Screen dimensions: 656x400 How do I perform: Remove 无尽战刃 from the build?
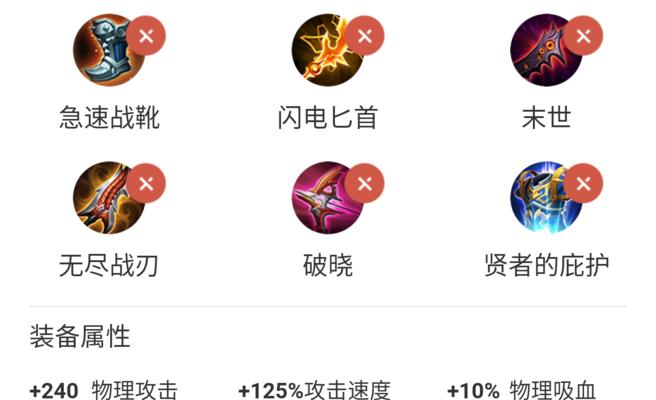coord(146,184)
